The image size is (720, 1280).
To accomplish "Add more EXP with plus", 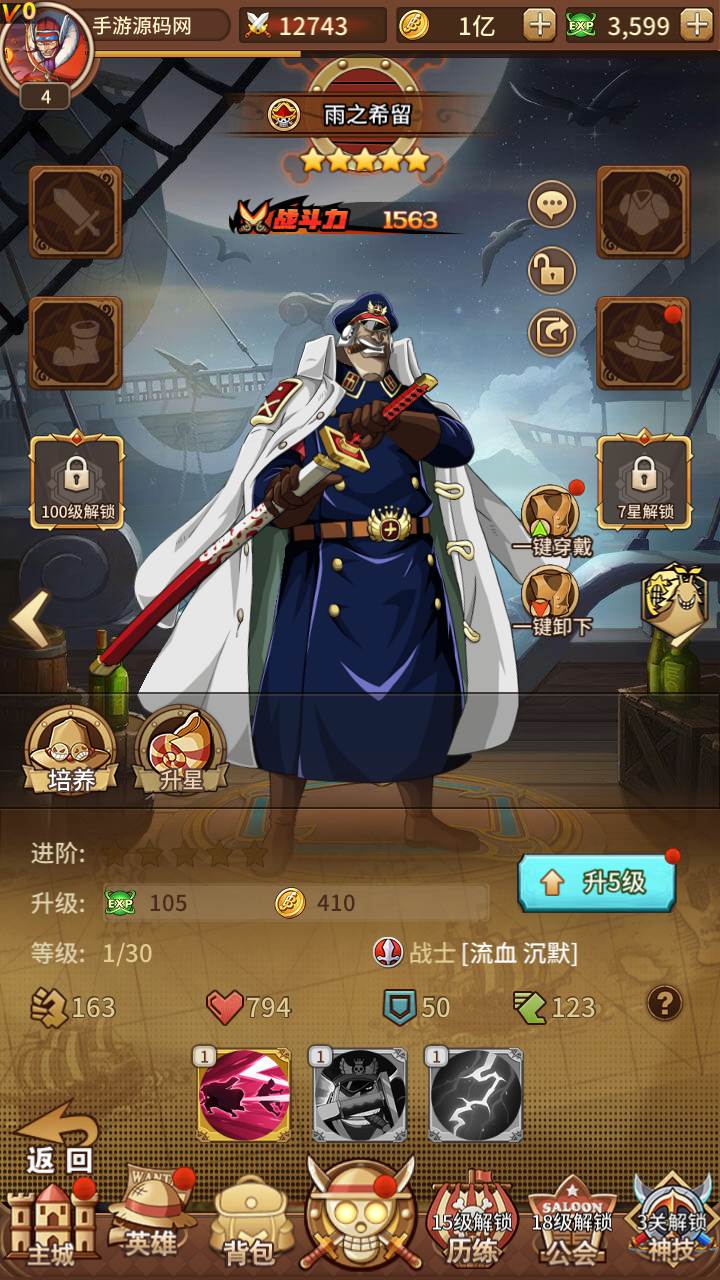I will (696, 25).
